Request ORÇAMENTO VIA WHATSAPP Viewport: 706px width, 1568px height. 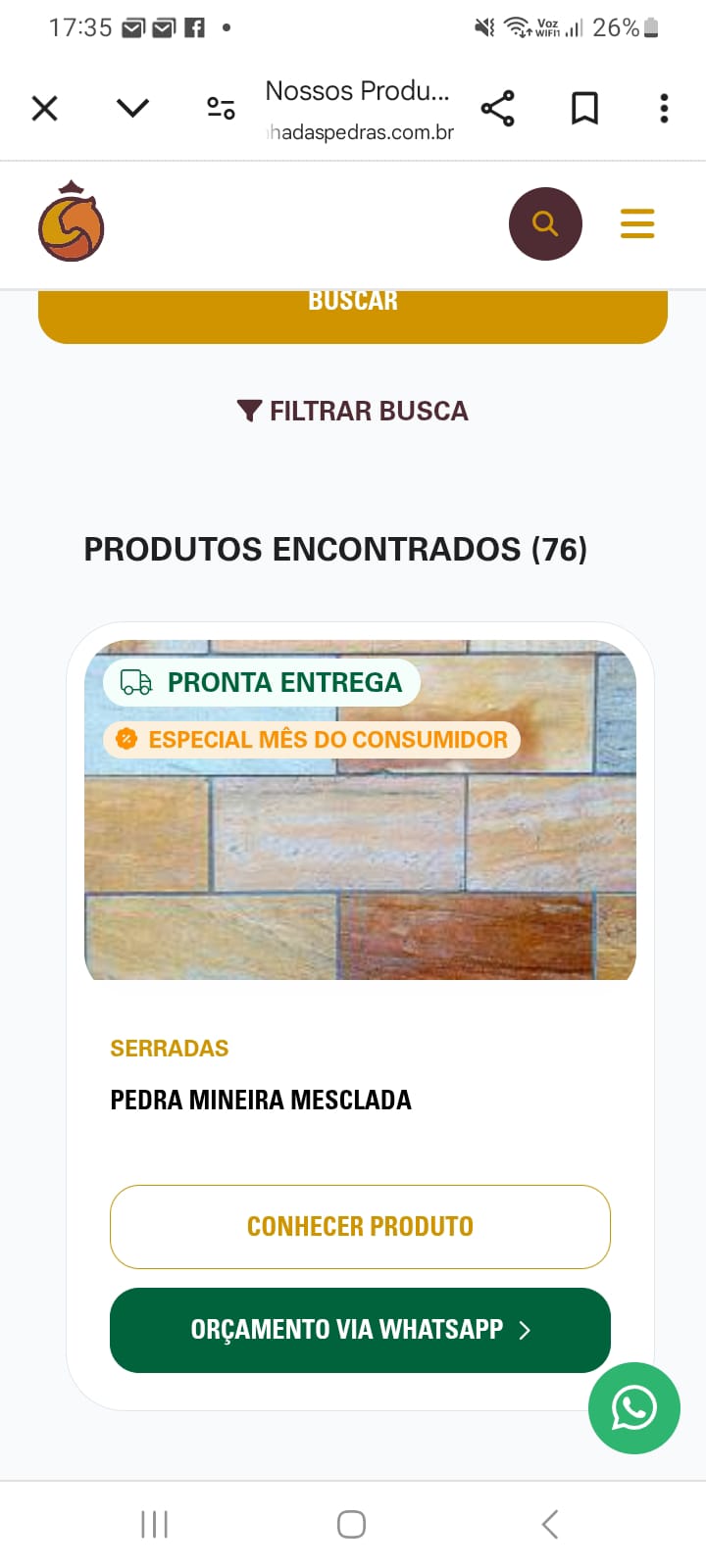click(360, 1330)
